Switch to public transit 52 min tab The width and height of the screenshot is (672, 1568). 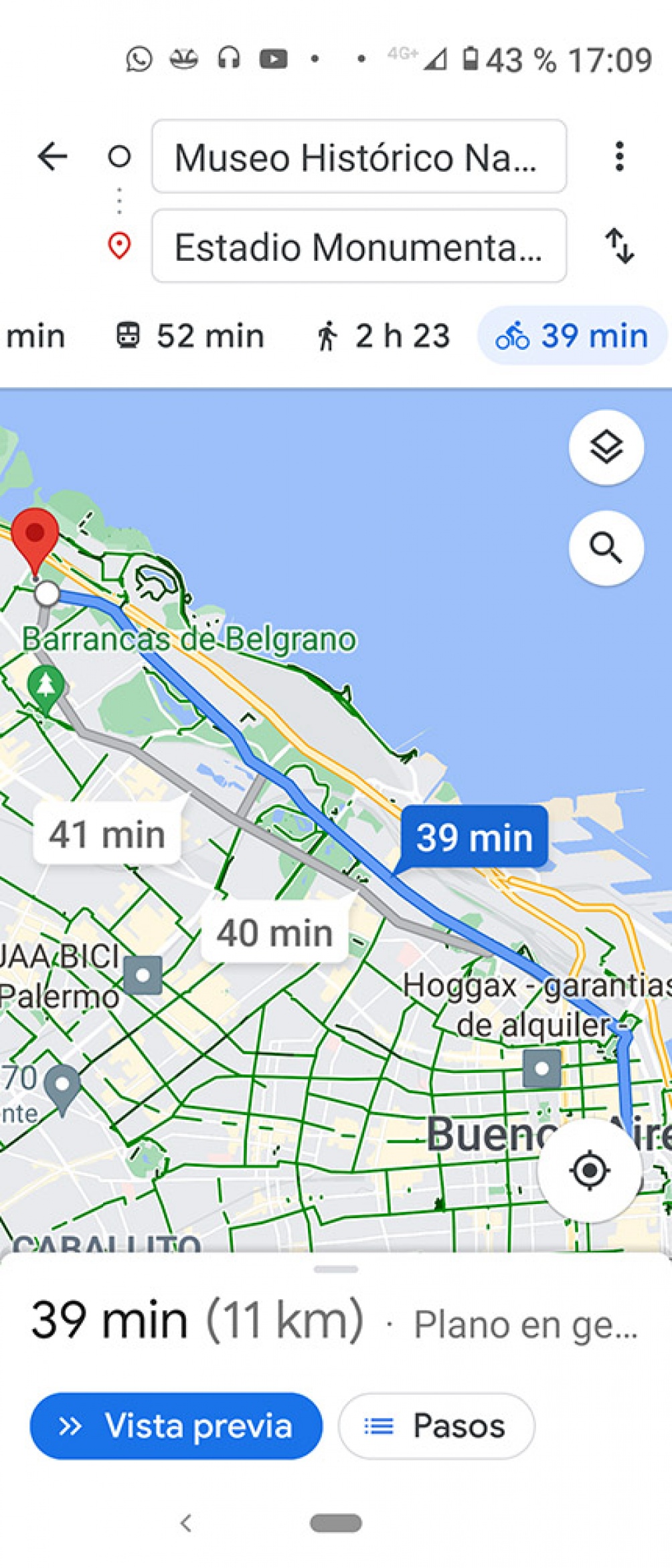[191, 336]
